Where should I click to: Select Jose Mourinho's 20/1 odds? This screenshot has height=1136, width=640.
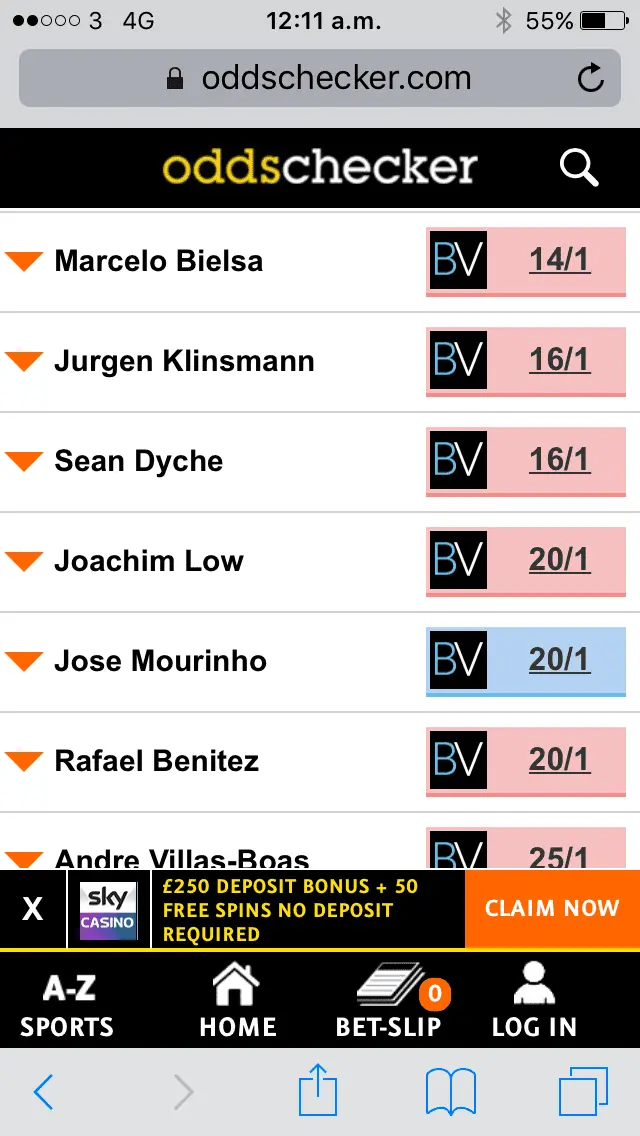click(x=559, y=661)
